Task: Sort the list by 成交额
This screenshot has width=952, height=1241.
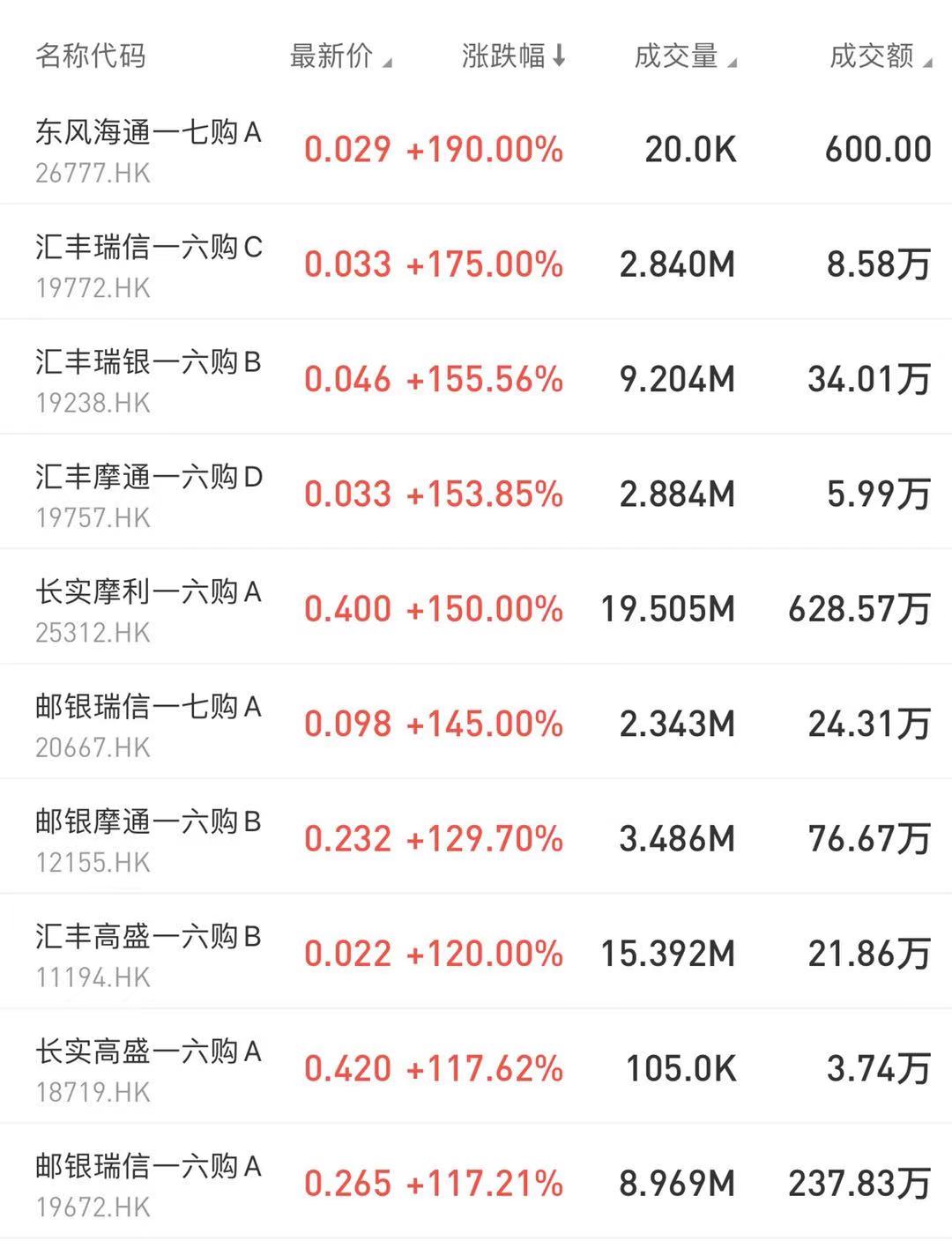Action: click(879, 57)
